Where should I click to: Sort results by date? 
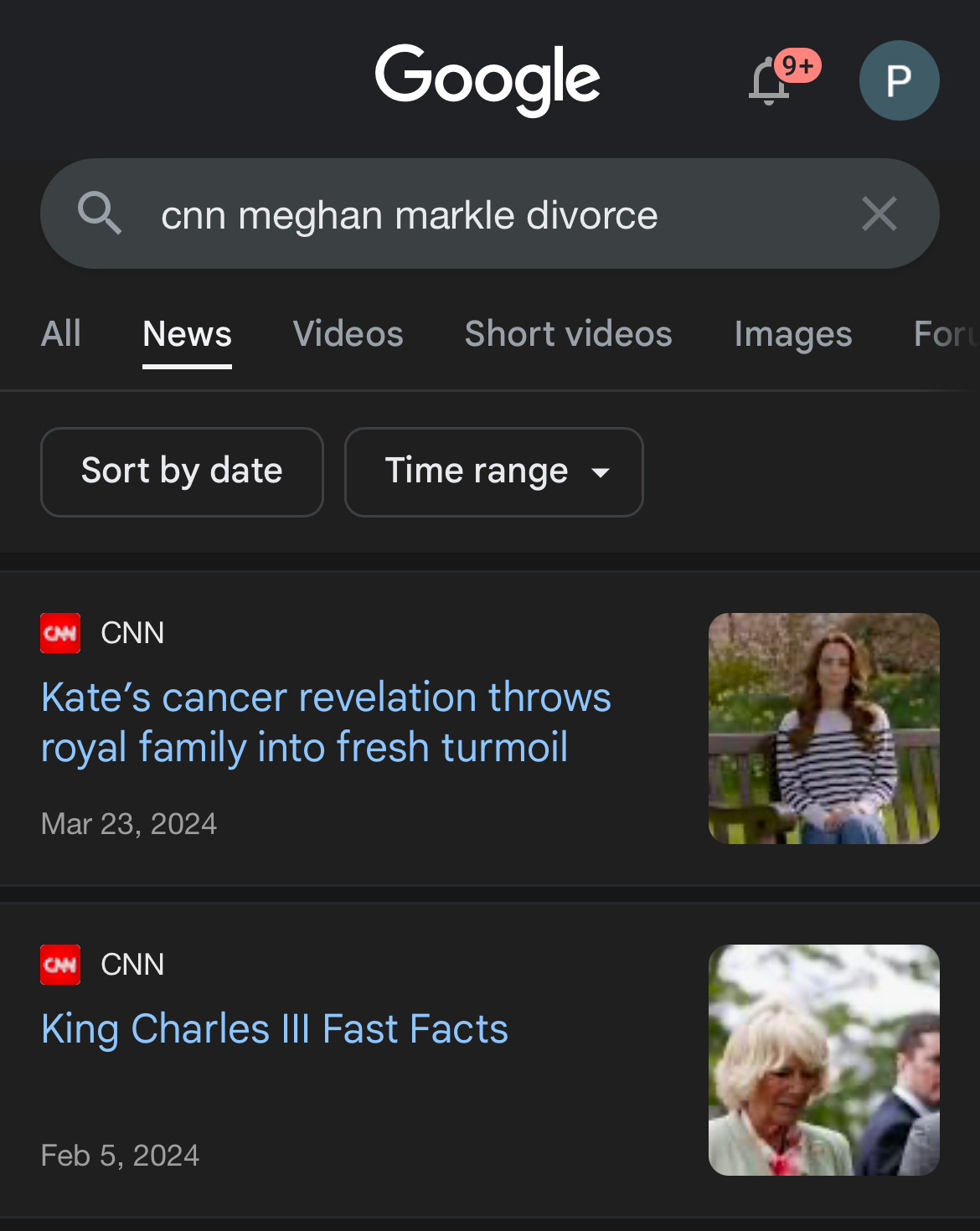tap(182, 471)
